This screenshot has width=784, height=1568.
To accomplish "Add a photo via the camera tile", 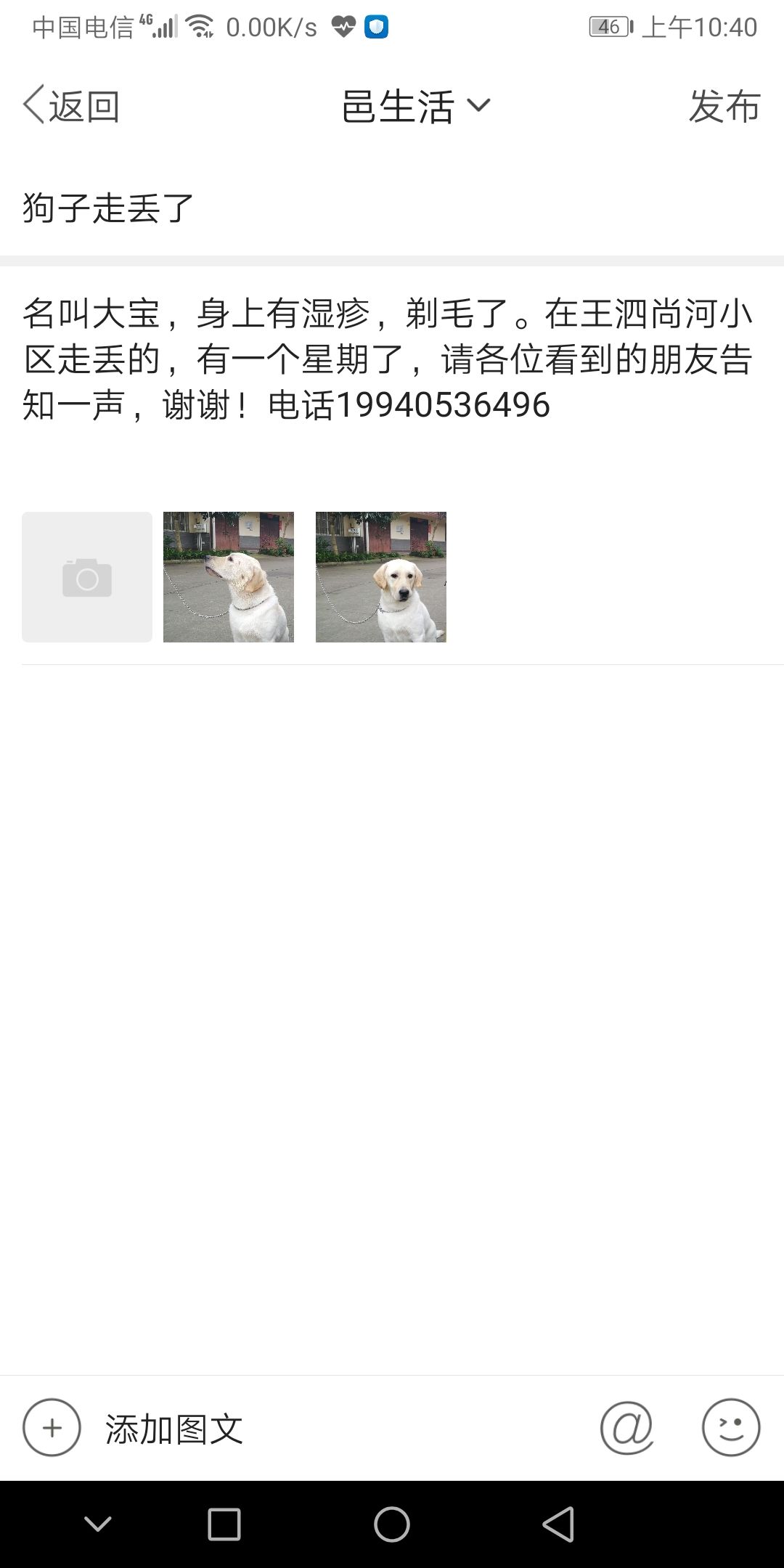I will click(87, 577).
